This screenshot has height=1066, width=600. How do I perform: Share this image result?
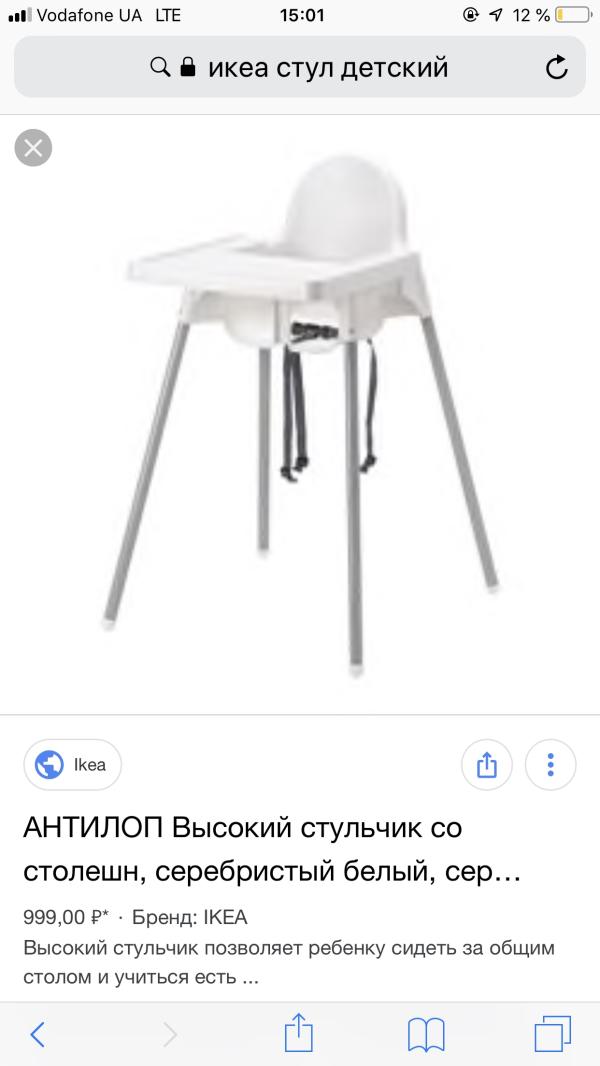[x=487, y=766]
